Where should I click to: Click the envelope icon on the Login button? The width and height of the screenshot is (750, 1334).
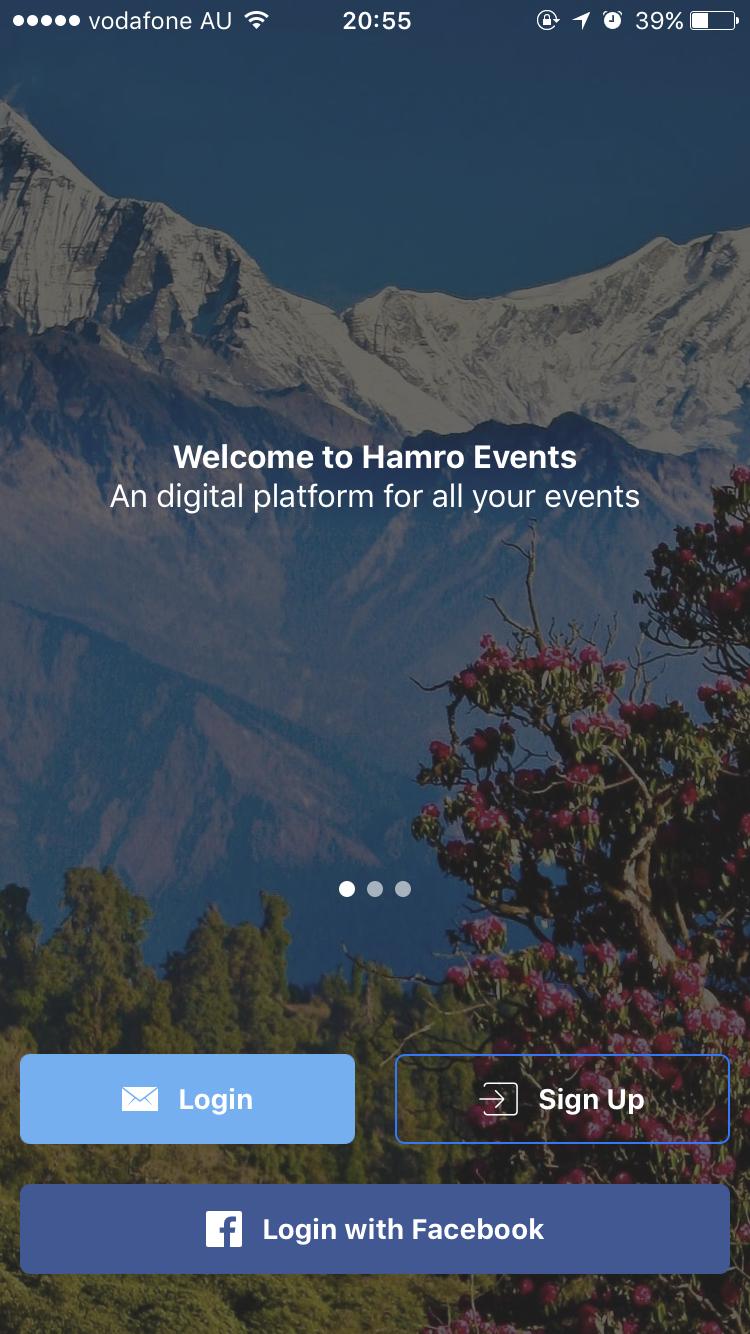coord(141,1098)
